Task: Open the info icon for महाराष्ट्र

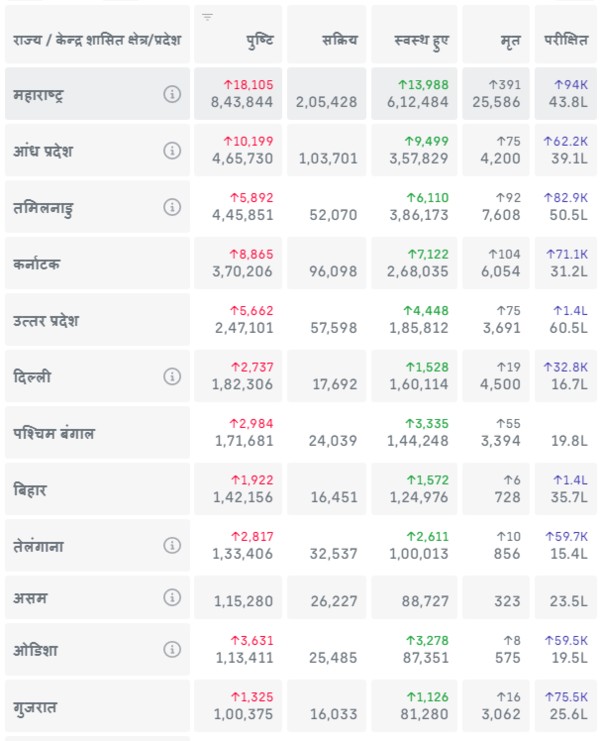Action: coord(172,94)
